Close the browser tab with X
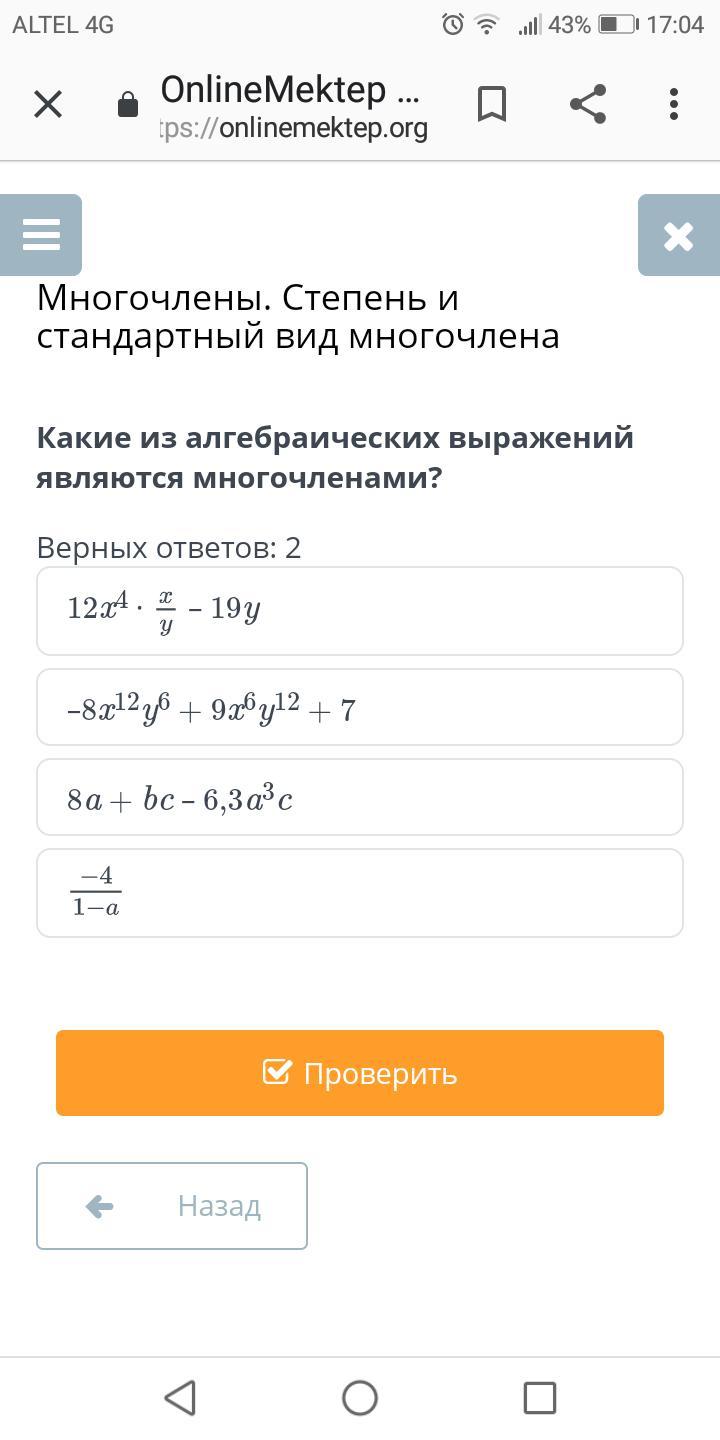720x1440 pixels. (x=48, y=104)
